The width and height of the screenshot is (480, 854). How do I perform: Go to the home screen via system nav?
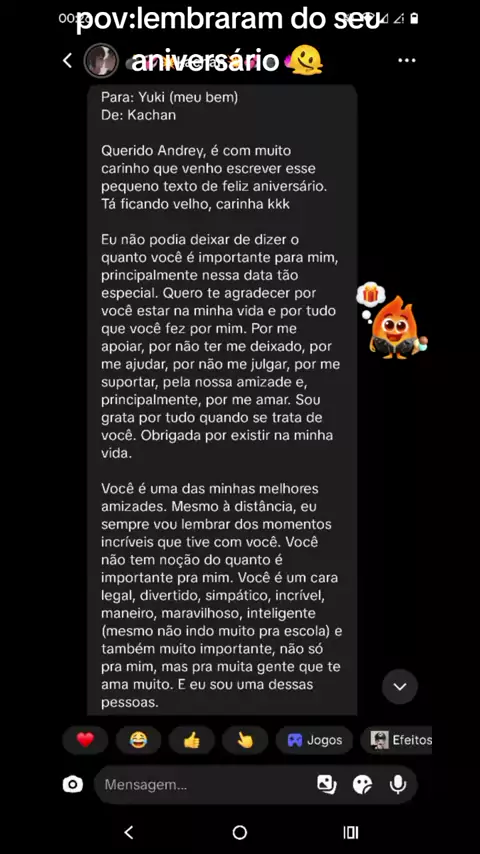point(240,832)
